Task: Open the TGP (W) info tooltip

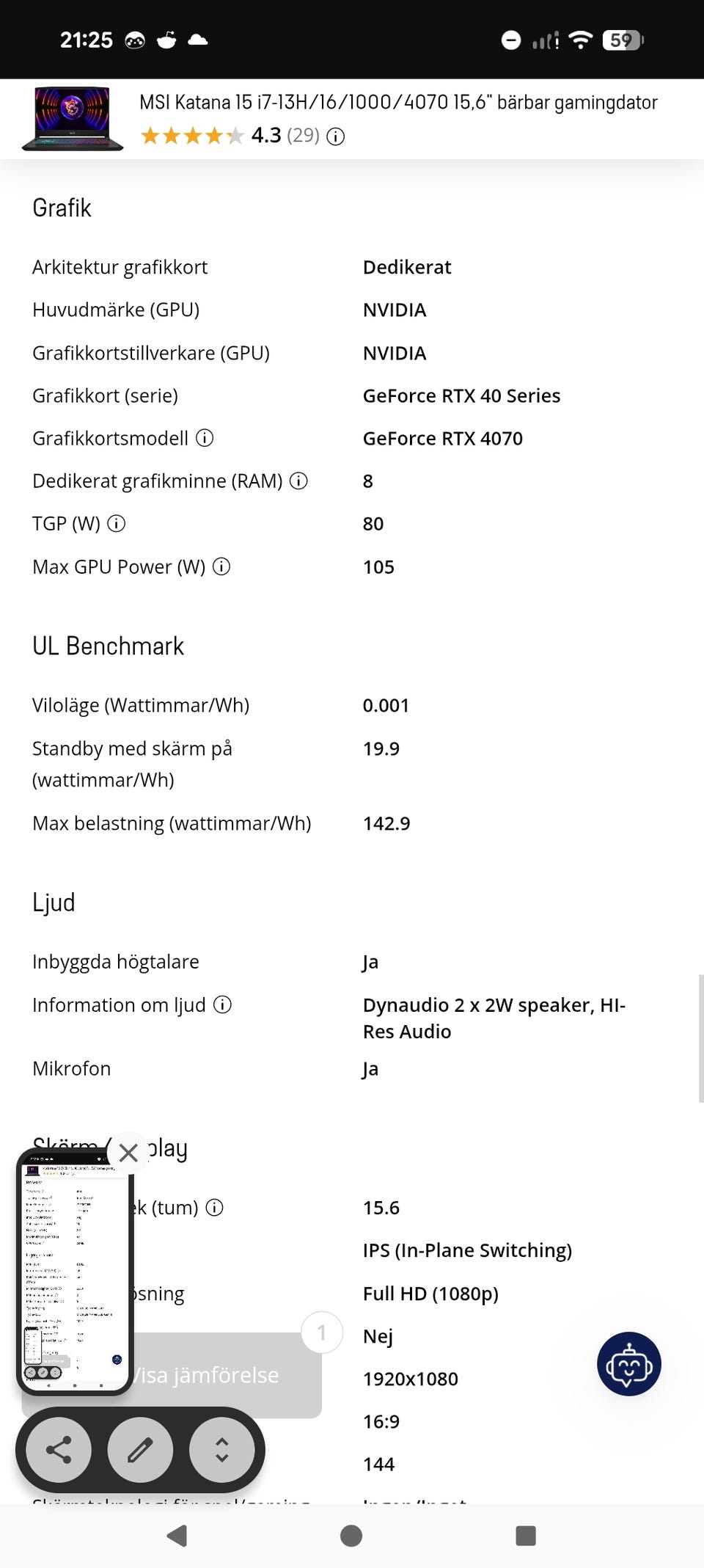Action: pos(117,523)
